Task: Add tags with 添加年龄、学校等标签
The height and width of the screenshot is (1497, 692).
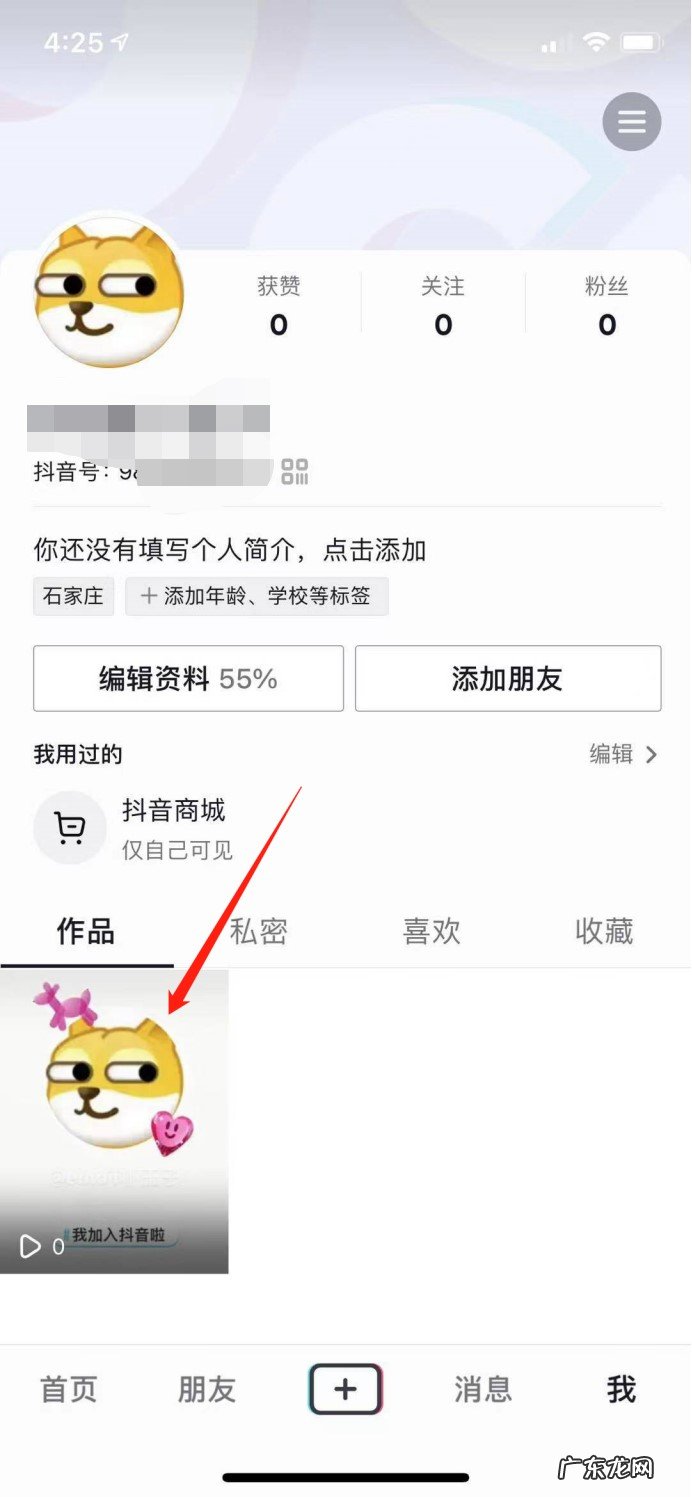Action: coord(257,596)
